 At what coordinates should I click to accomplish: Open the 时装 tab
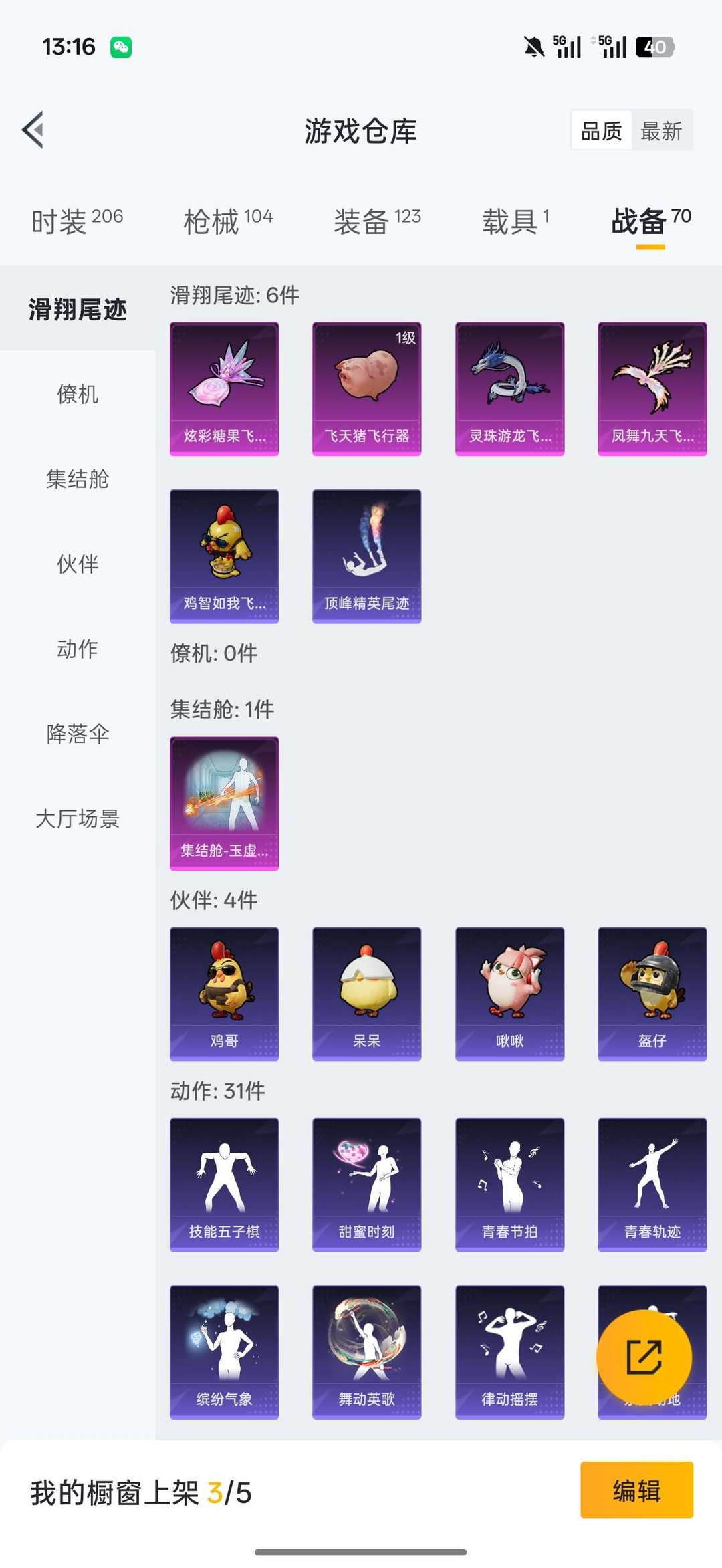click(x=59, y=221)
